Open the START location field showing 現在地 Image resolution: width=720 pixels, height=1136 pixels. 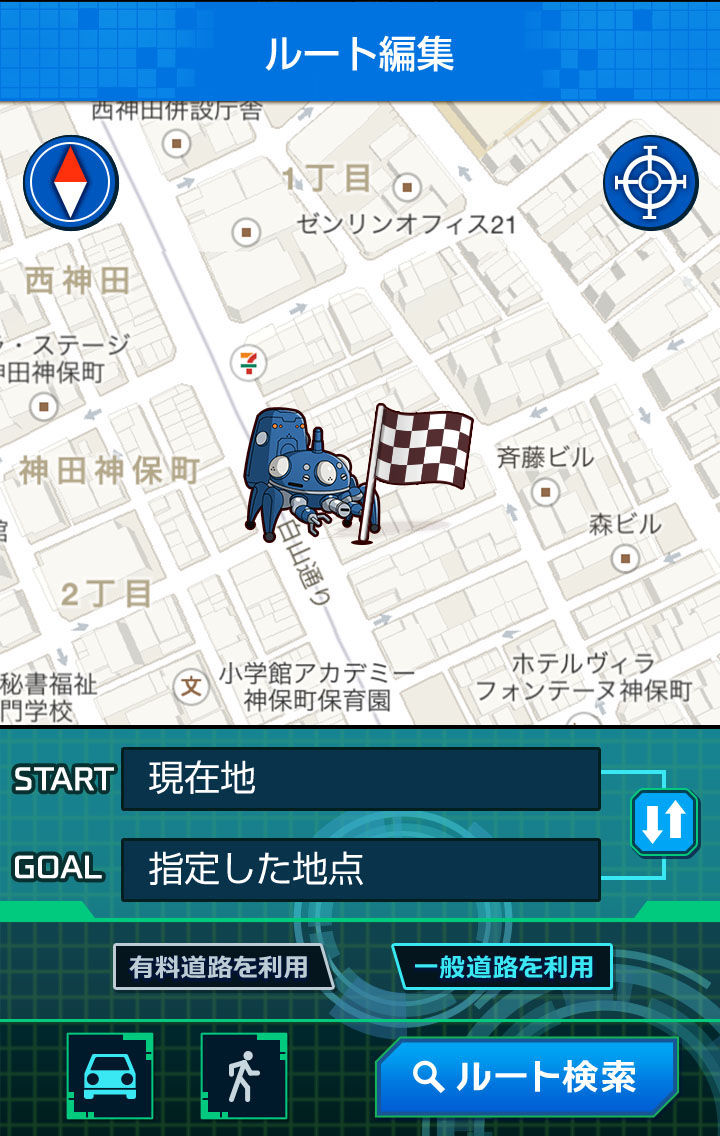coord(360,781)
